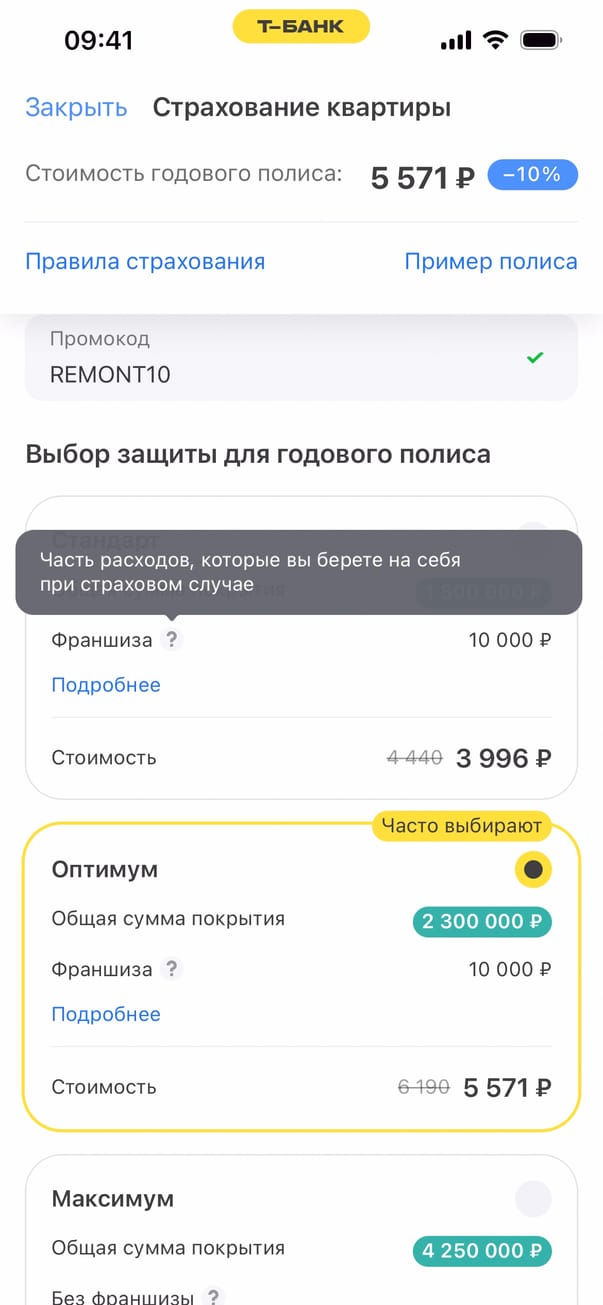This screenshot has width=603, height=1305.
Task: Choose the Максимум plan radio button
Action: (533, 1198)
